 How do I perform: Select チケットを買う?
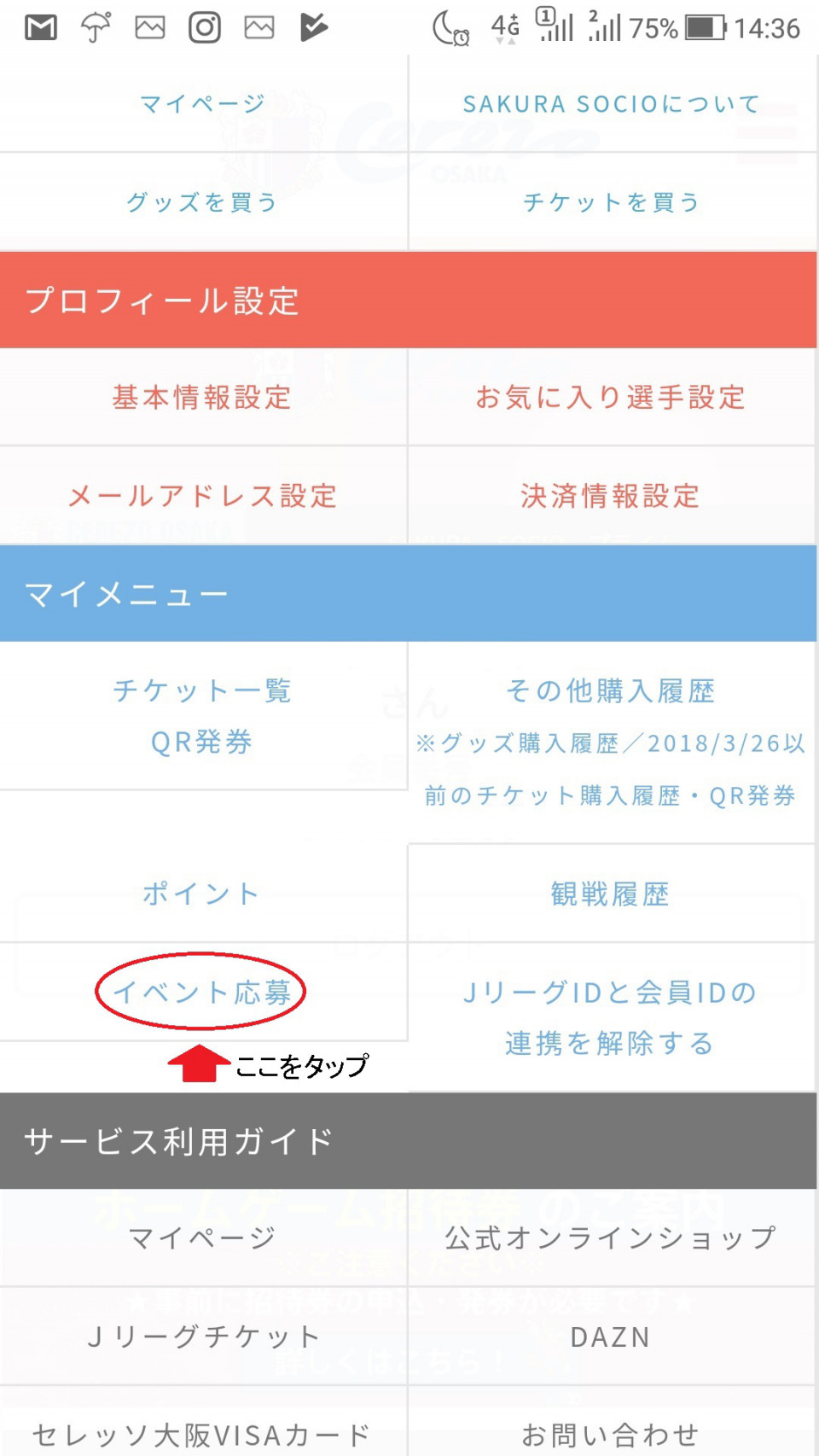pyautogui.click(x=612, y=202)
